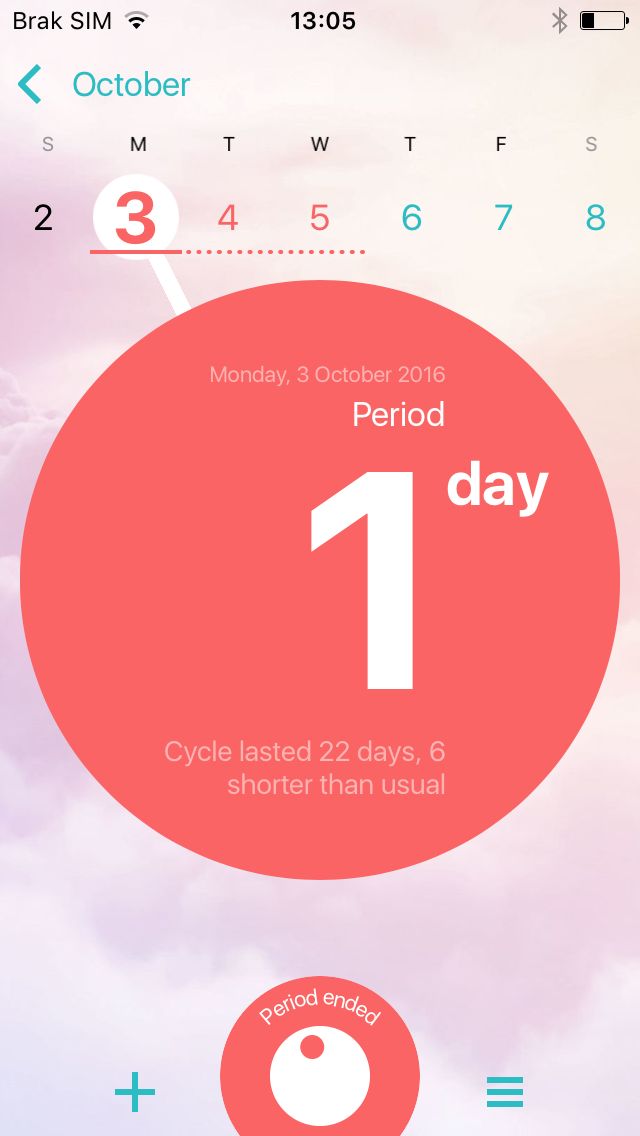This screenshot has width=640, height=1136.
Task: Select Wednesday the 5th
Action: point(320,217)
